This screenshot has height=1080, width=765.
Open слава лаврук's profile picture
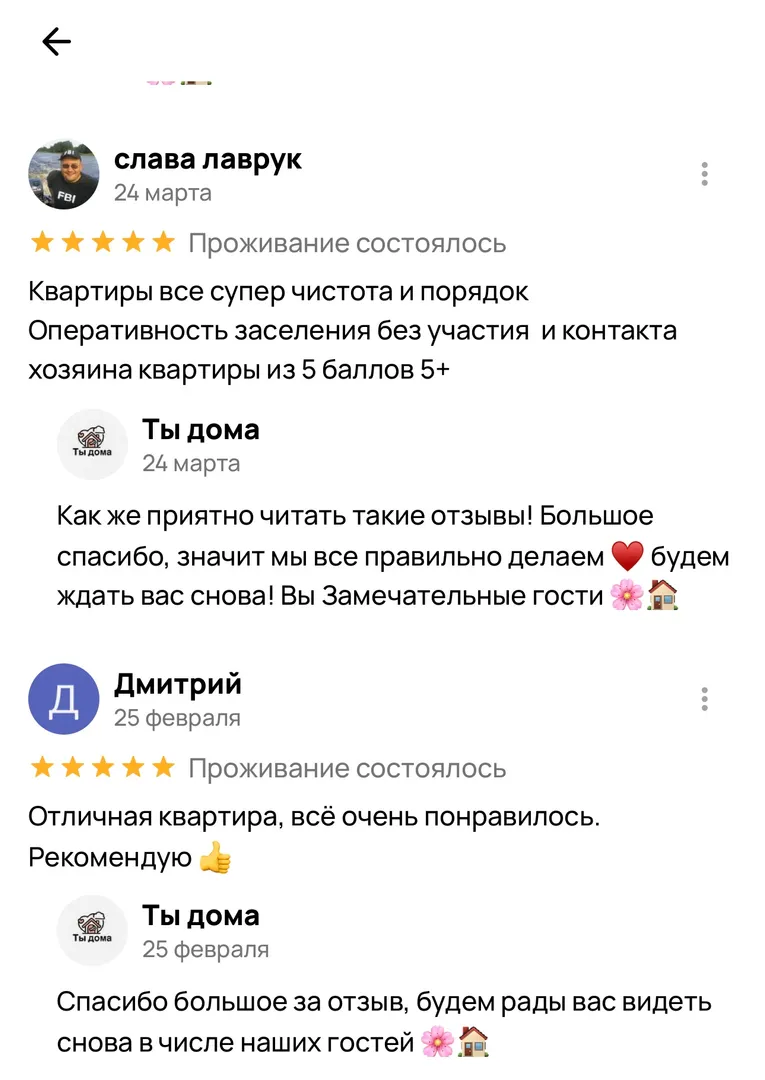click(64, 174)
